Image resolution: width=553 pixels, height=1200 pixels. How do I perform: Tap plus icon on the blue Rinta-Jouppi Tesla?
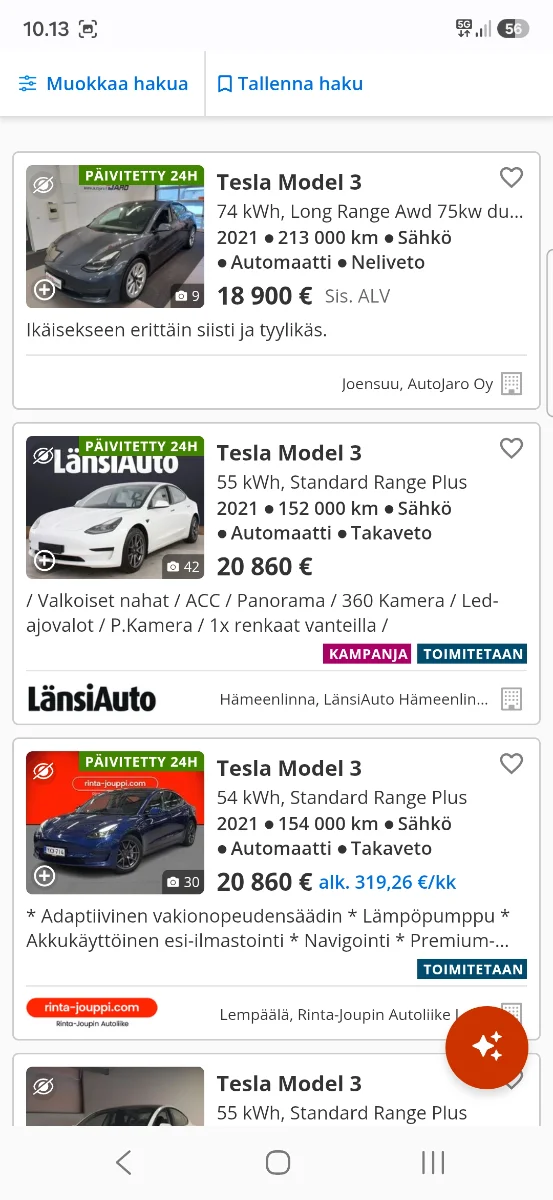pos(44,876)
